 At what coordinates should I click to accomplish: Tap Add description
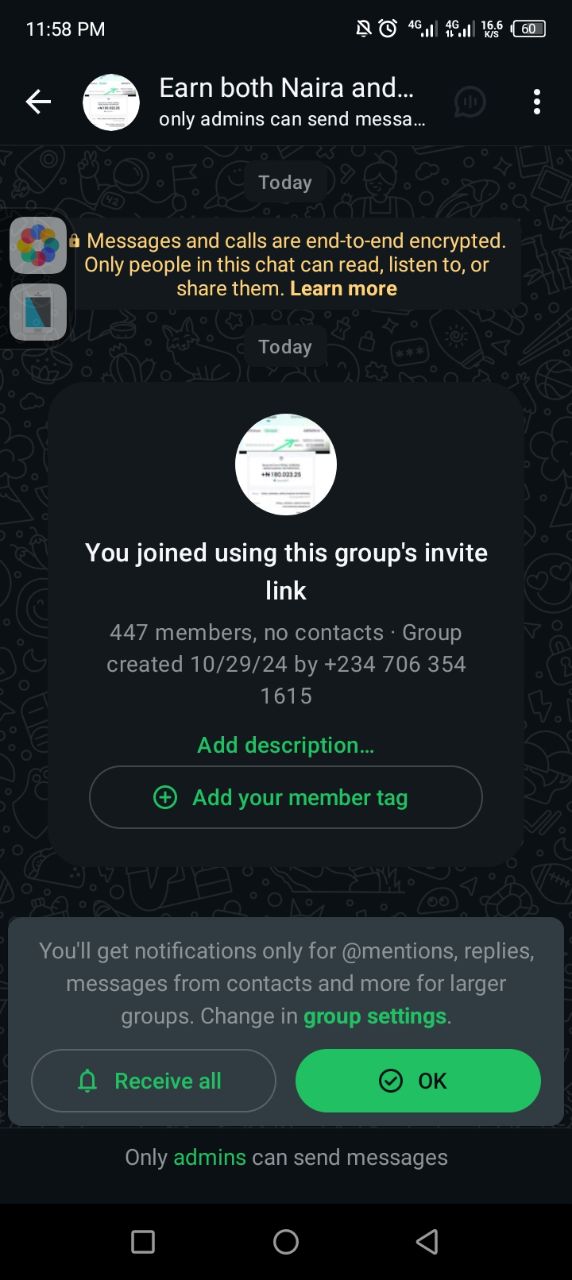286,745
